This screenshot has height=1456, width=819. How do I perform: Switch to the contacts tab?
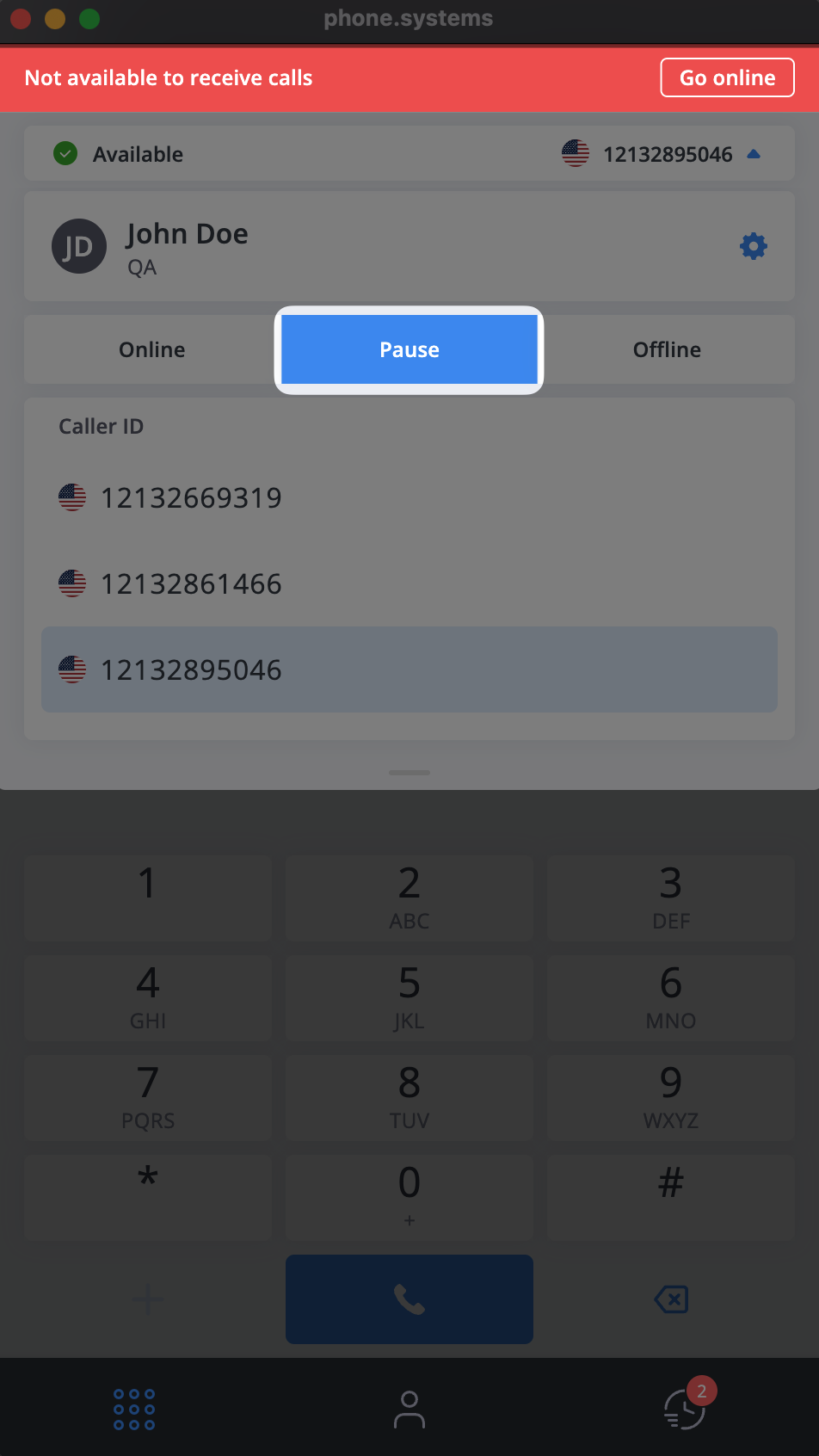pos(409,1410)
